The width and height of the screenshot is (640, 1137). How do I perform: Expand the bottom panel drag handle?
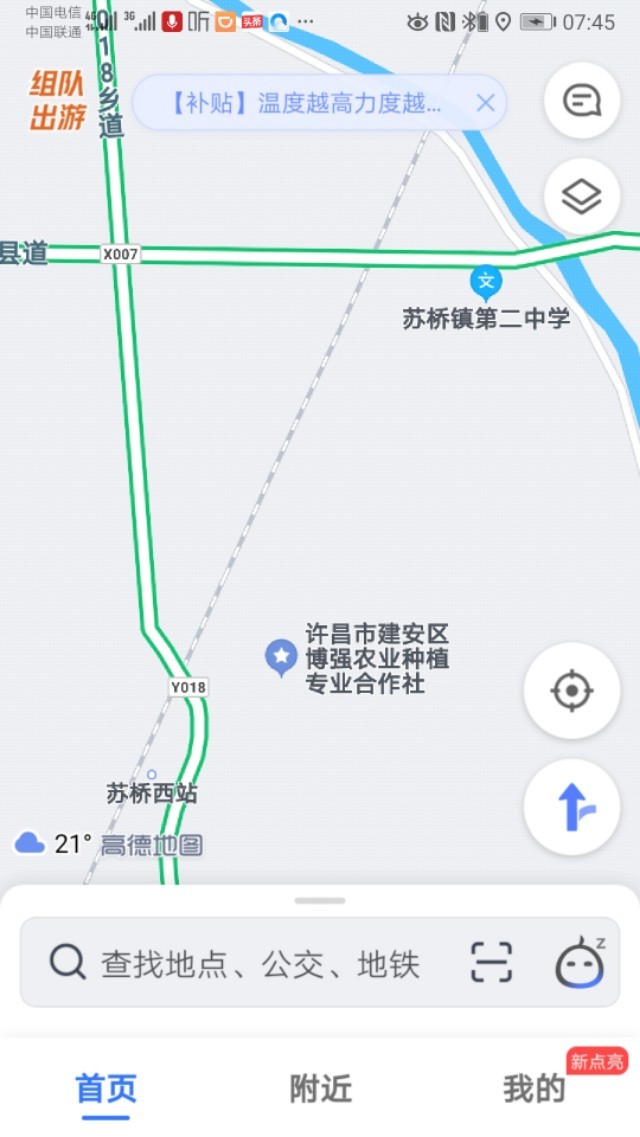[320, 900]
